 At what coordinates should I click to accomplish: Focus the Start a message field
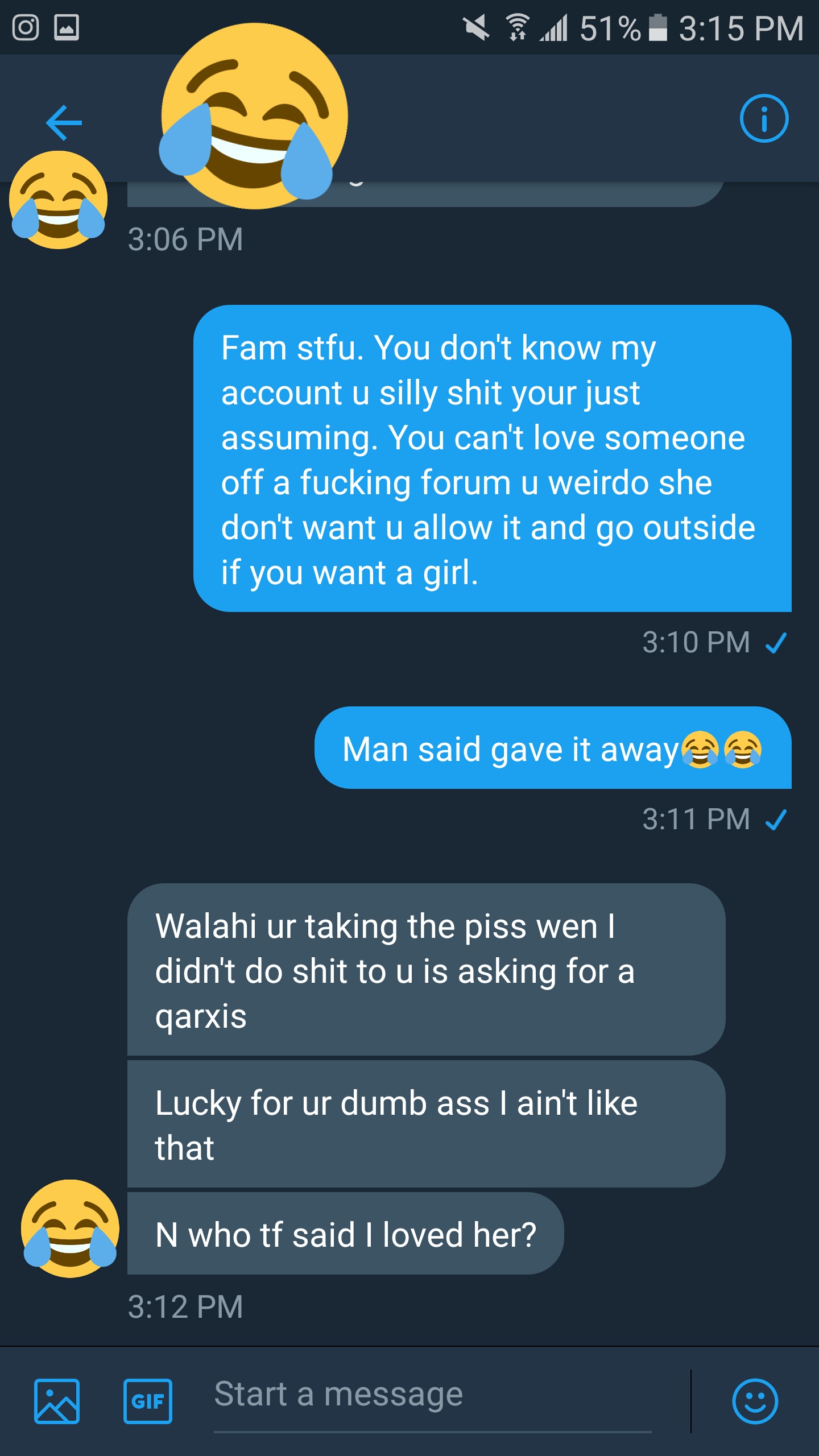point(432,1396)
